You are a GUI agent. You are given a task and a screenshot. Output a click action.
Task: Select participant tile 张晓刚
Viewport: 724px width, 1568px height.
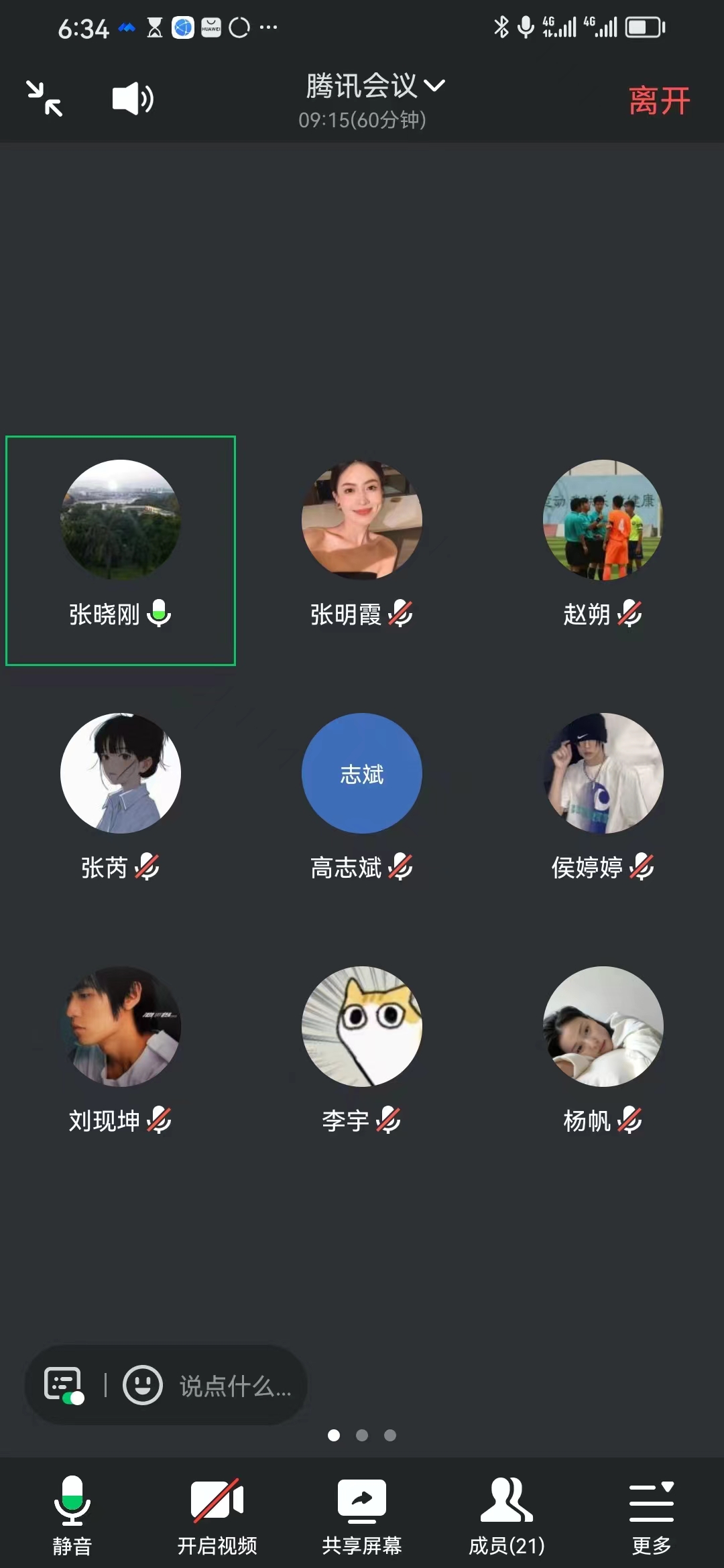121,549
